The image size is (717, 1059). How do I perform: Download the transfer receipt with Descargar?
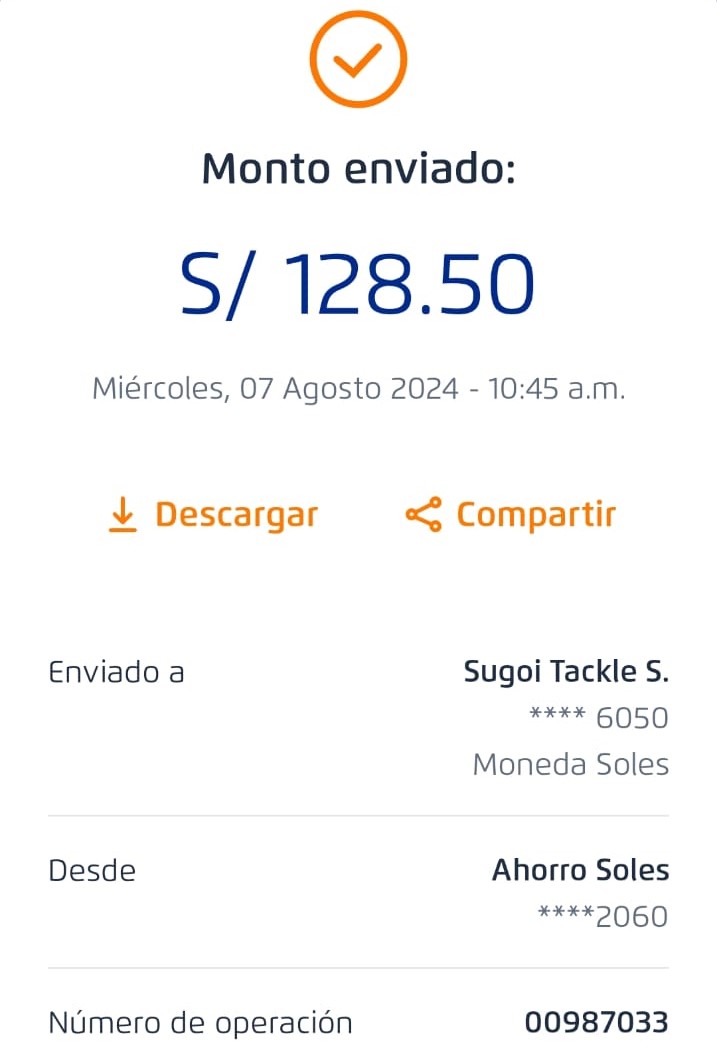[212, 515]
